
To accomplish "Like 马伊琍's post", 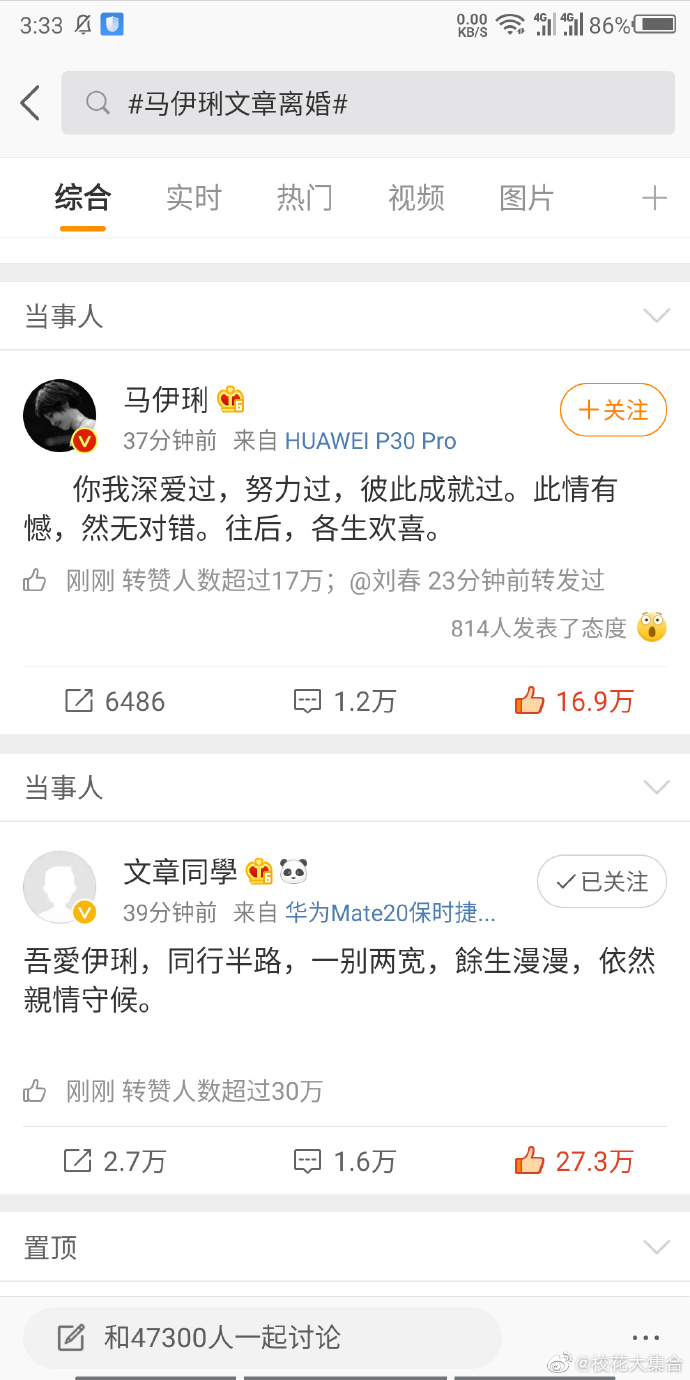I will pyautogui.click(x=574, y=701).
